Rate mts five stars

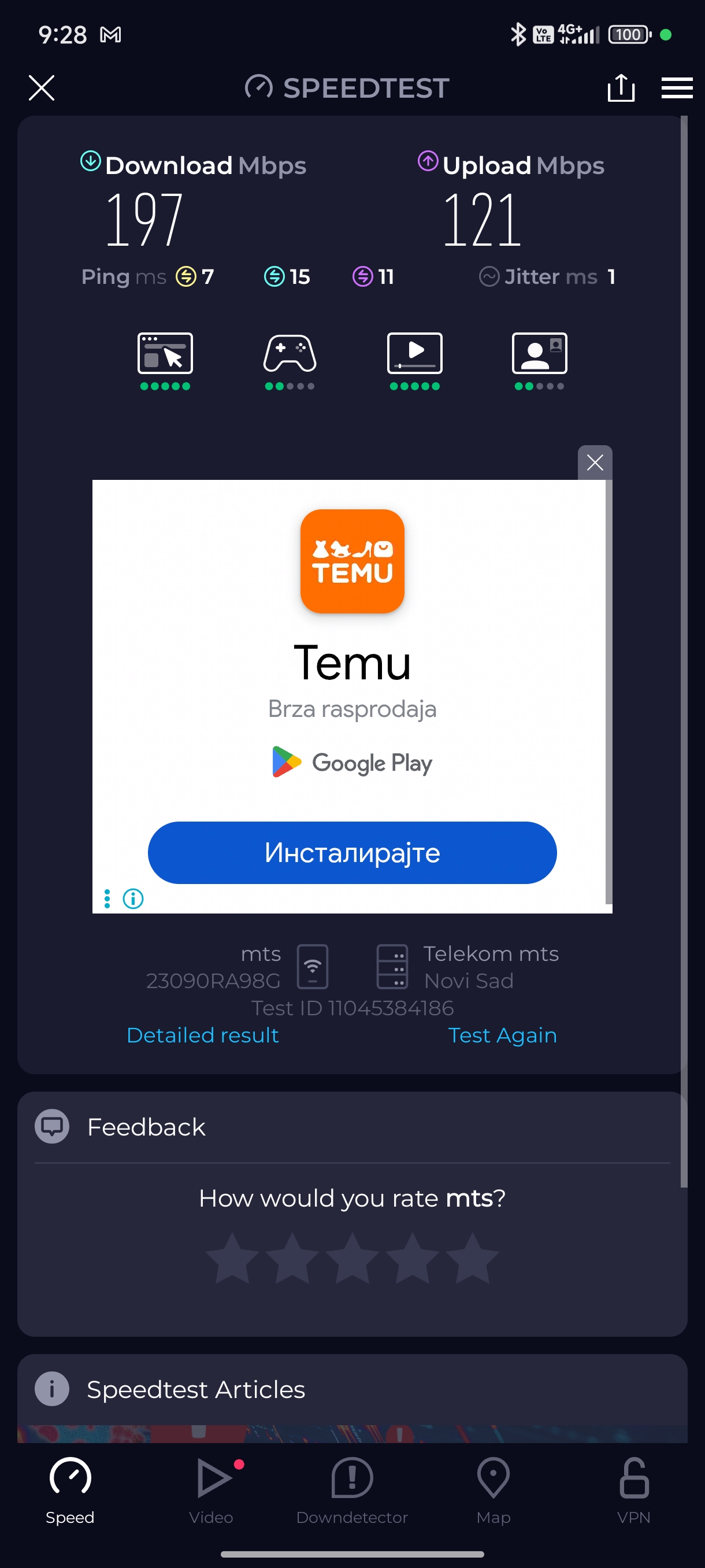(472, 1258)
